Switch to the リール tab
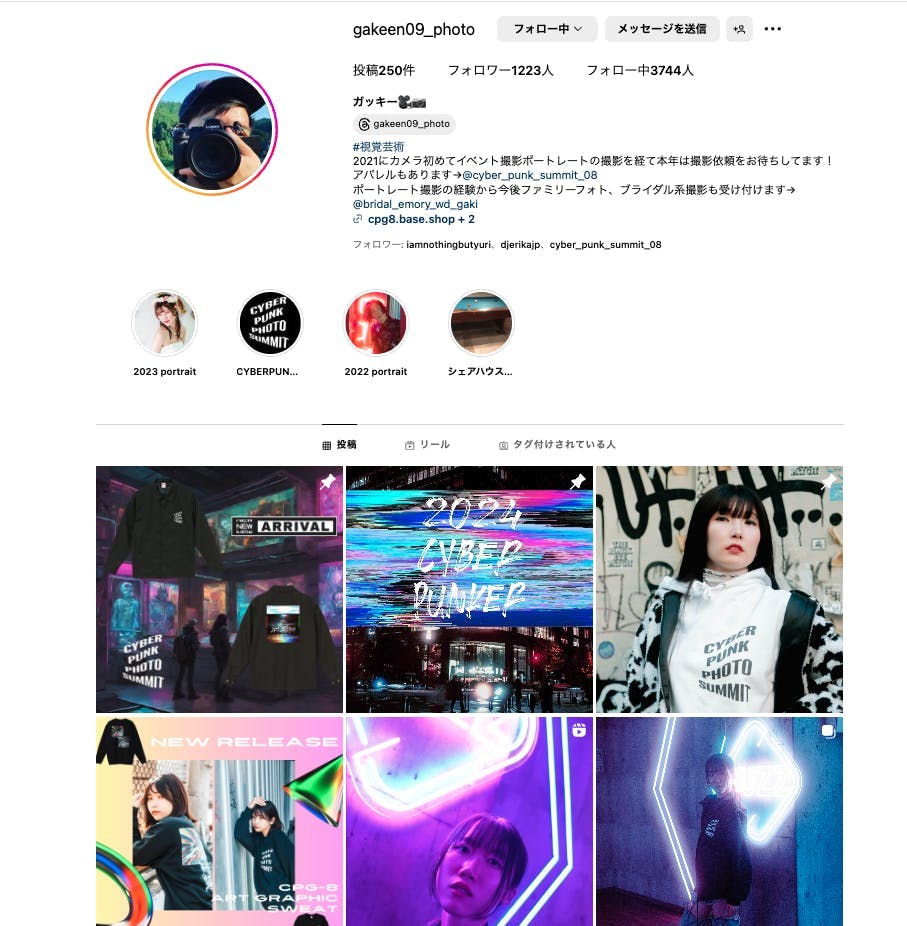The height and width of the screenshot is (926, 907). click(427, 445)
